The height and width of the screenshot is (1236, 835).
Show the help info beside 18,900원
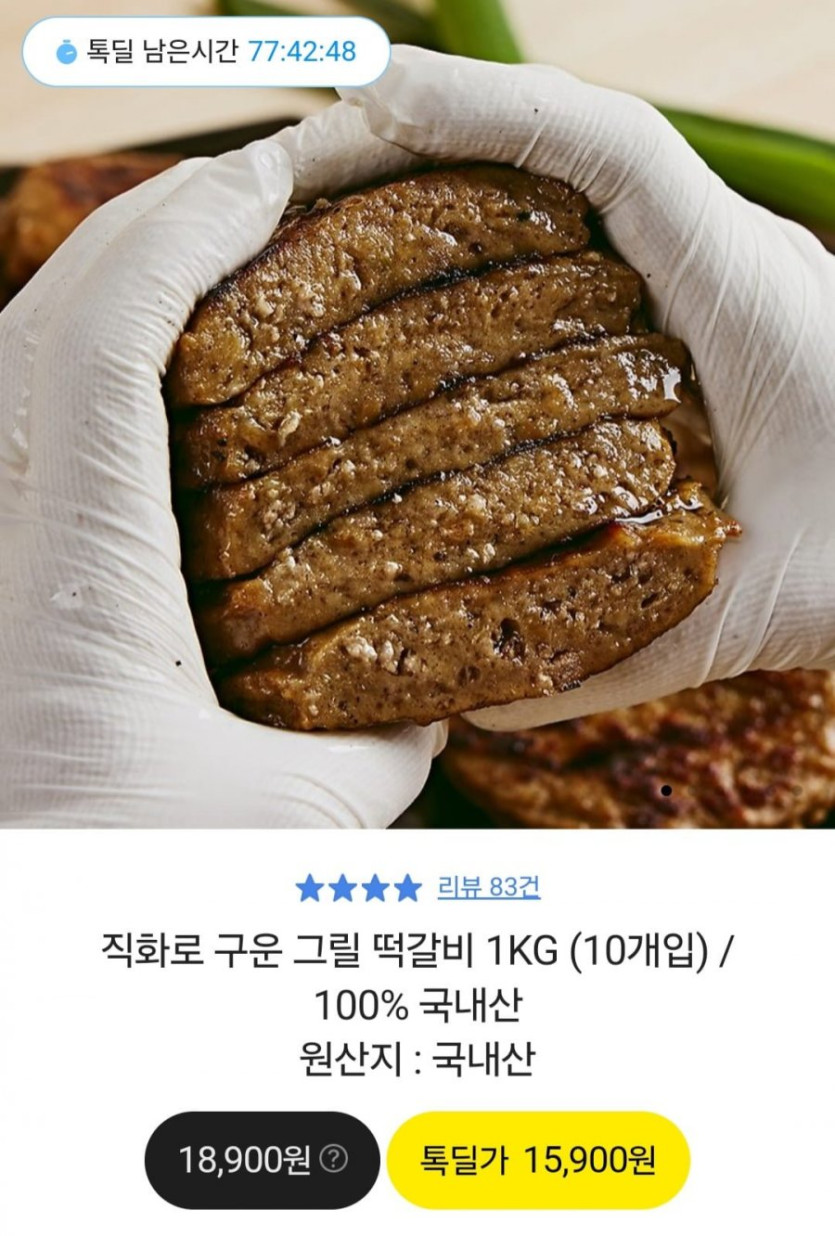click(333, 1160)
